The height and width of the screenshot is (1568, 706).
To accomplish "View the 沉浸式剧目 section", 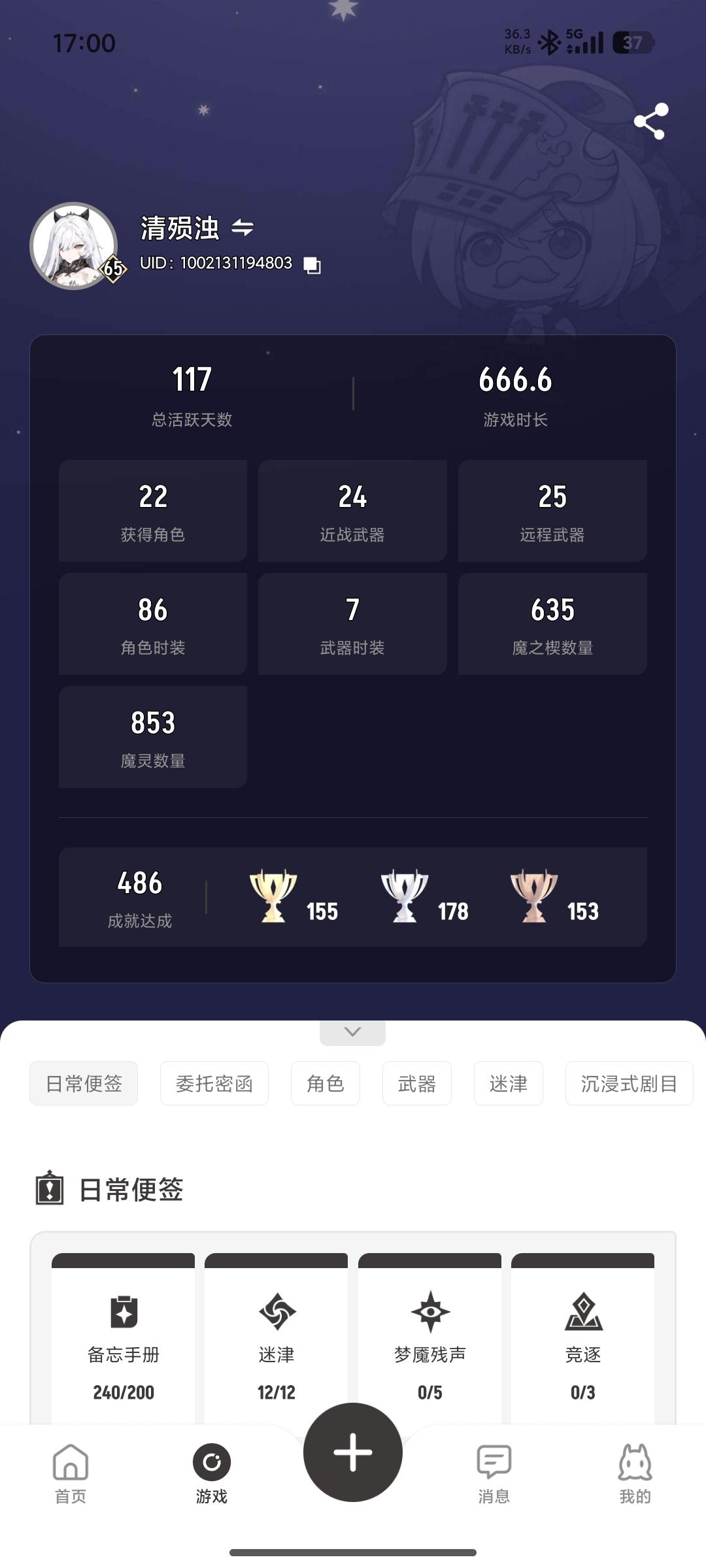I will click(x=628, y=1084).
